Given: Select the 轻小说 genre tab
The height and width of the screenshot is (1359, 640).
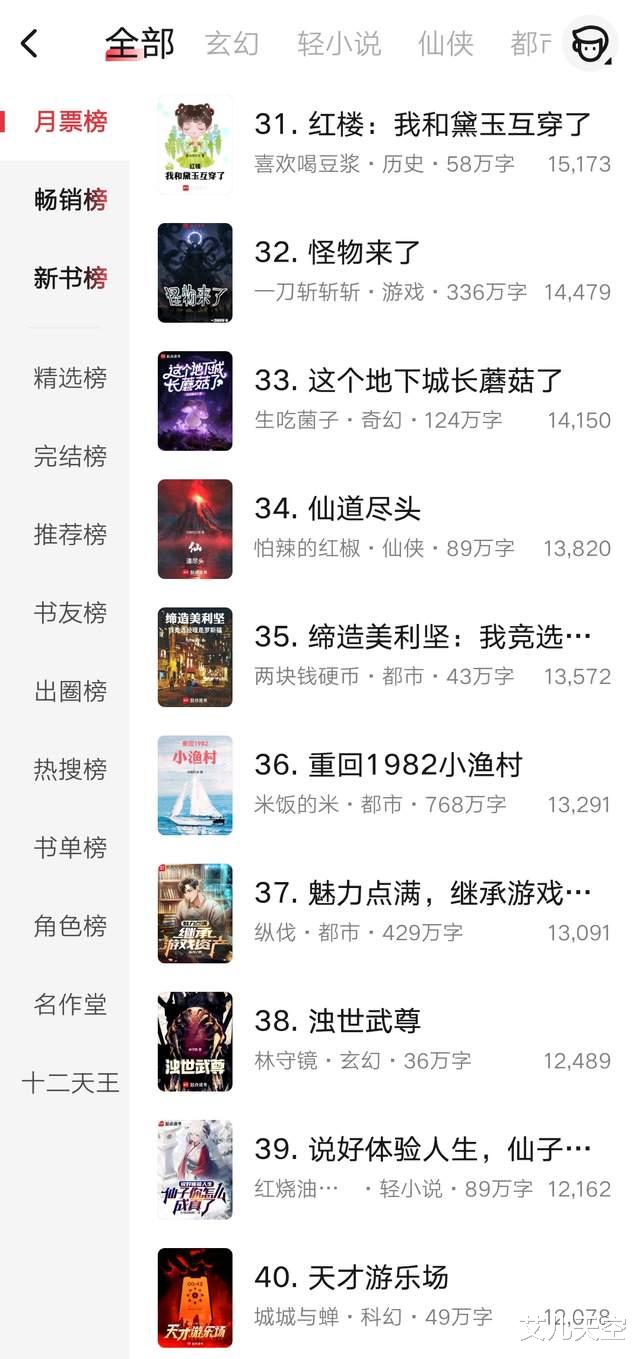Looking at the screenshot, I should (x=339, y=44).
